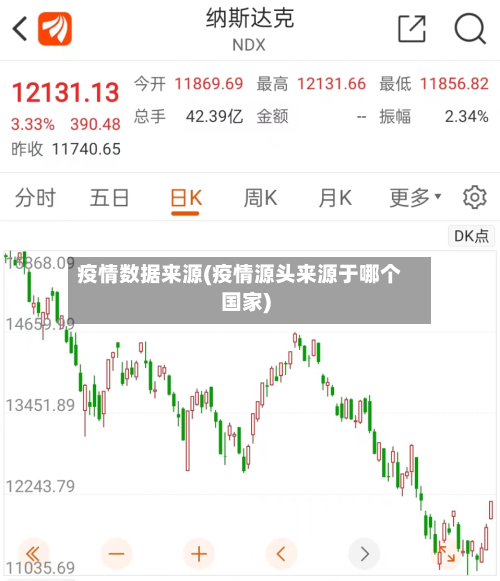Zoom in the chart with plus button

point(199,554)
